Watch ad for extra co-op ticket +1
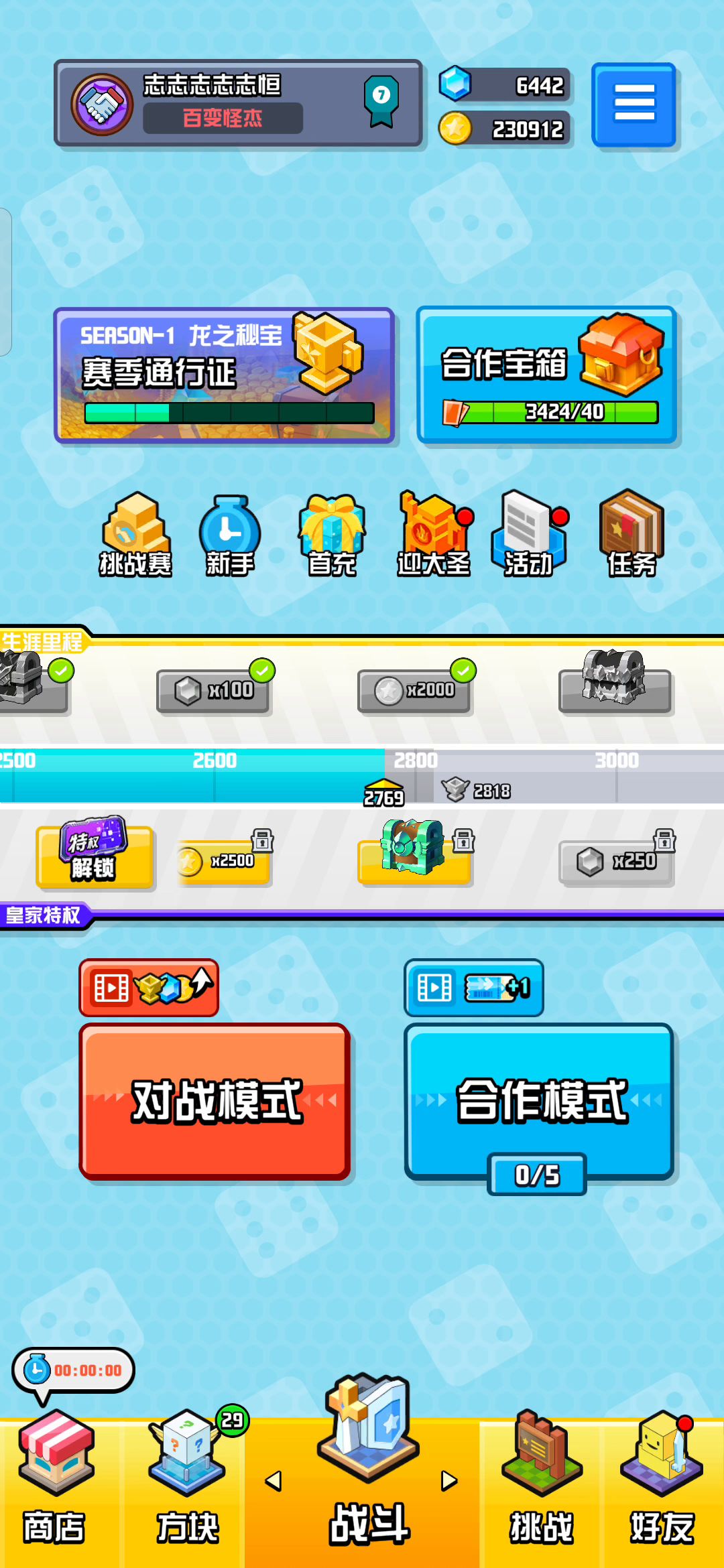Viewport: 724px width, 1568px height. coord(473,988)
